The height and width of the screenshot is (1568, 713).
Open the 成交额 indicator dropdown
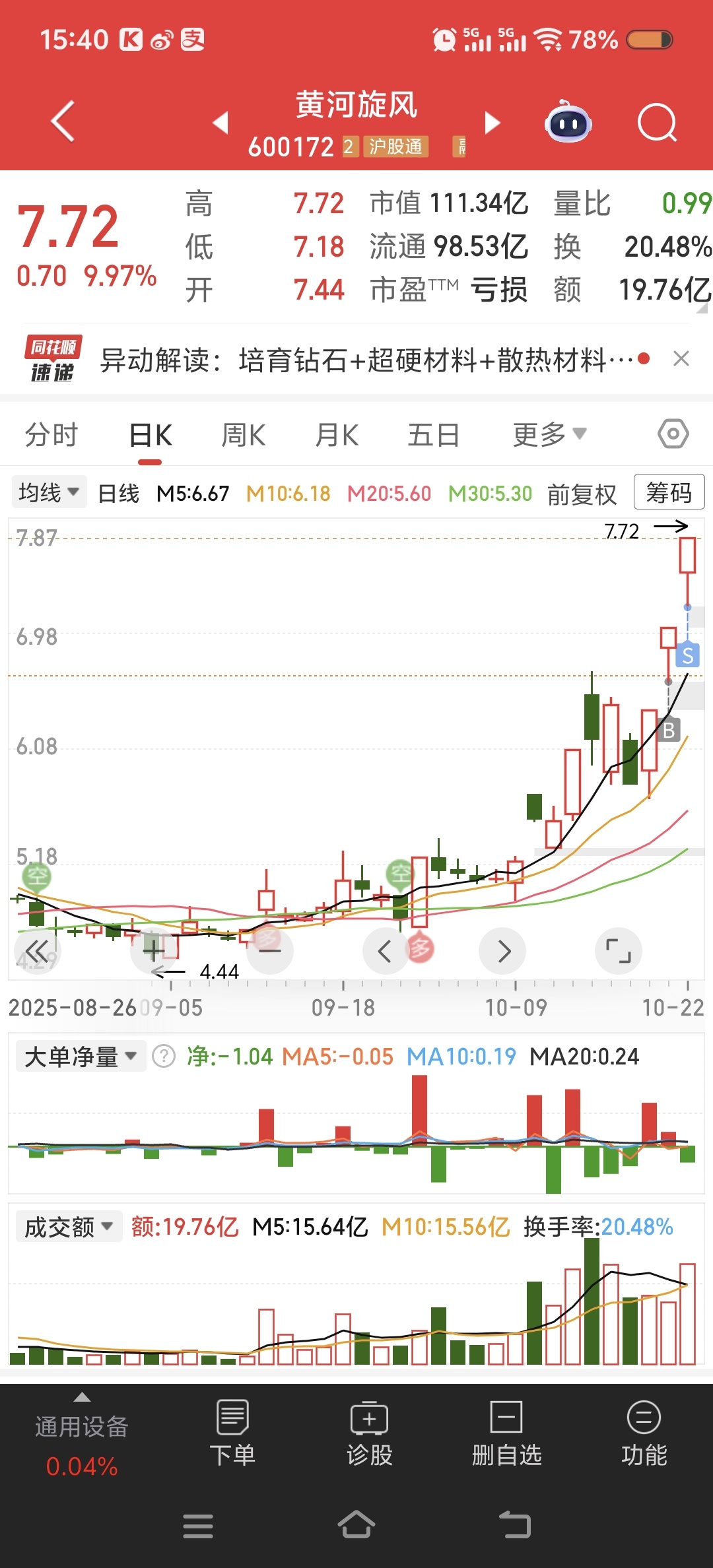coord(69,1227)
